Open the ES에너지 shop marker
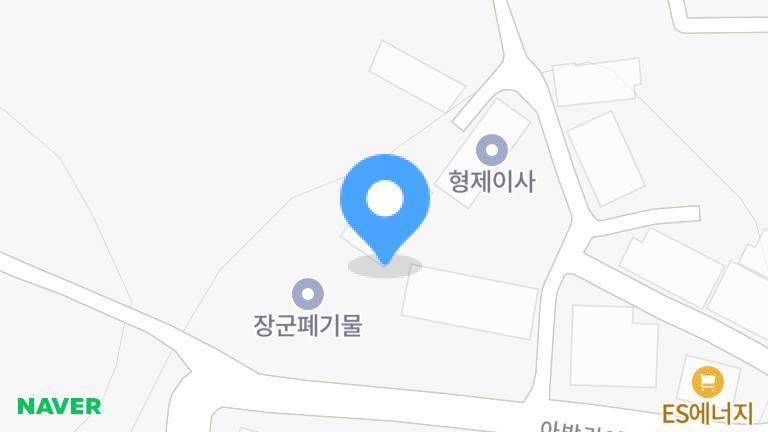Viewport: 768px width, 432px height. point(708,381)
